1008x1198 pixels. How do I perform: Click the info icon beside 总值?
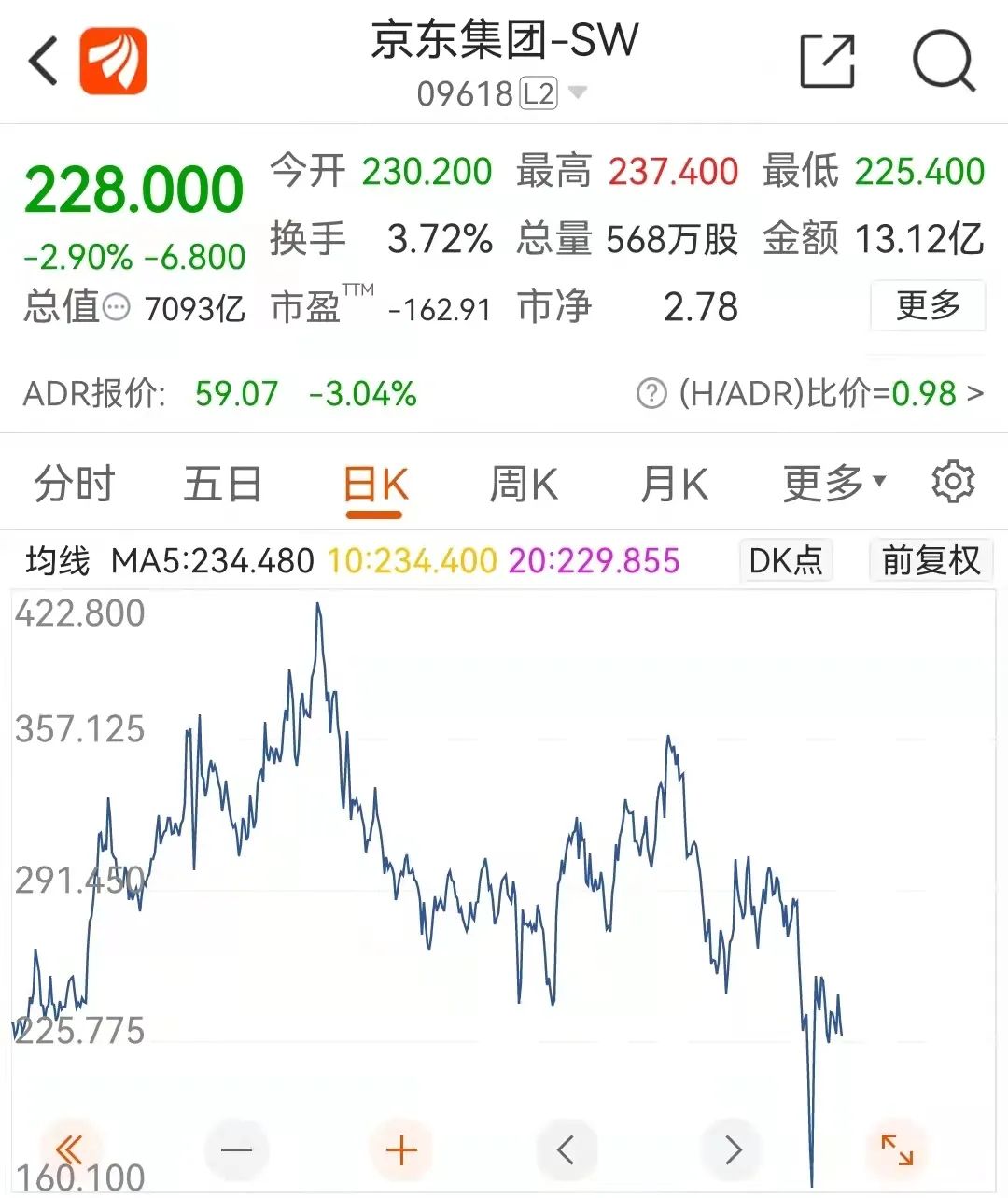click(116, 308)
